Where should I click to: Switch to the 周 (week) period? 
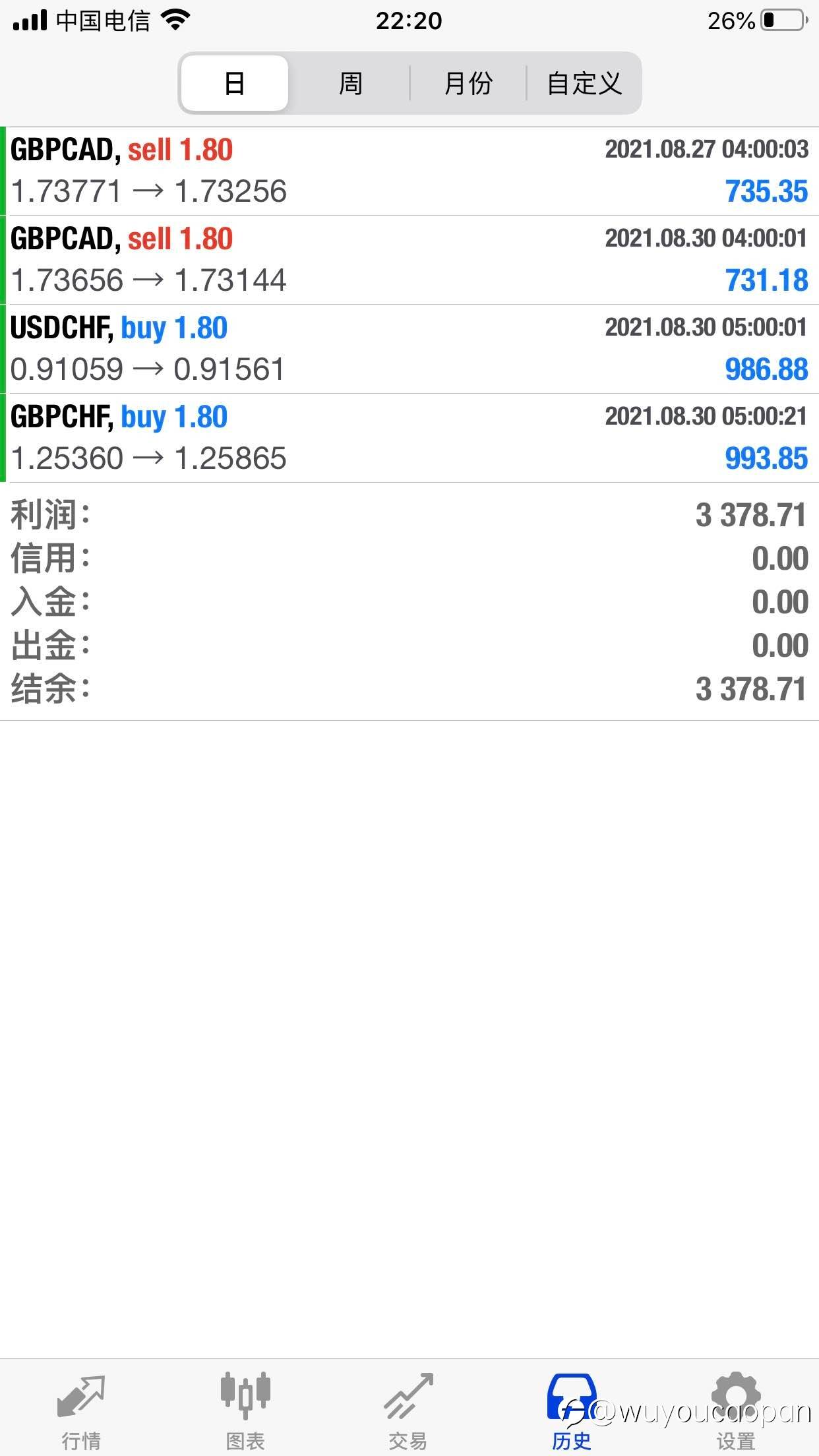coord(350,83)
